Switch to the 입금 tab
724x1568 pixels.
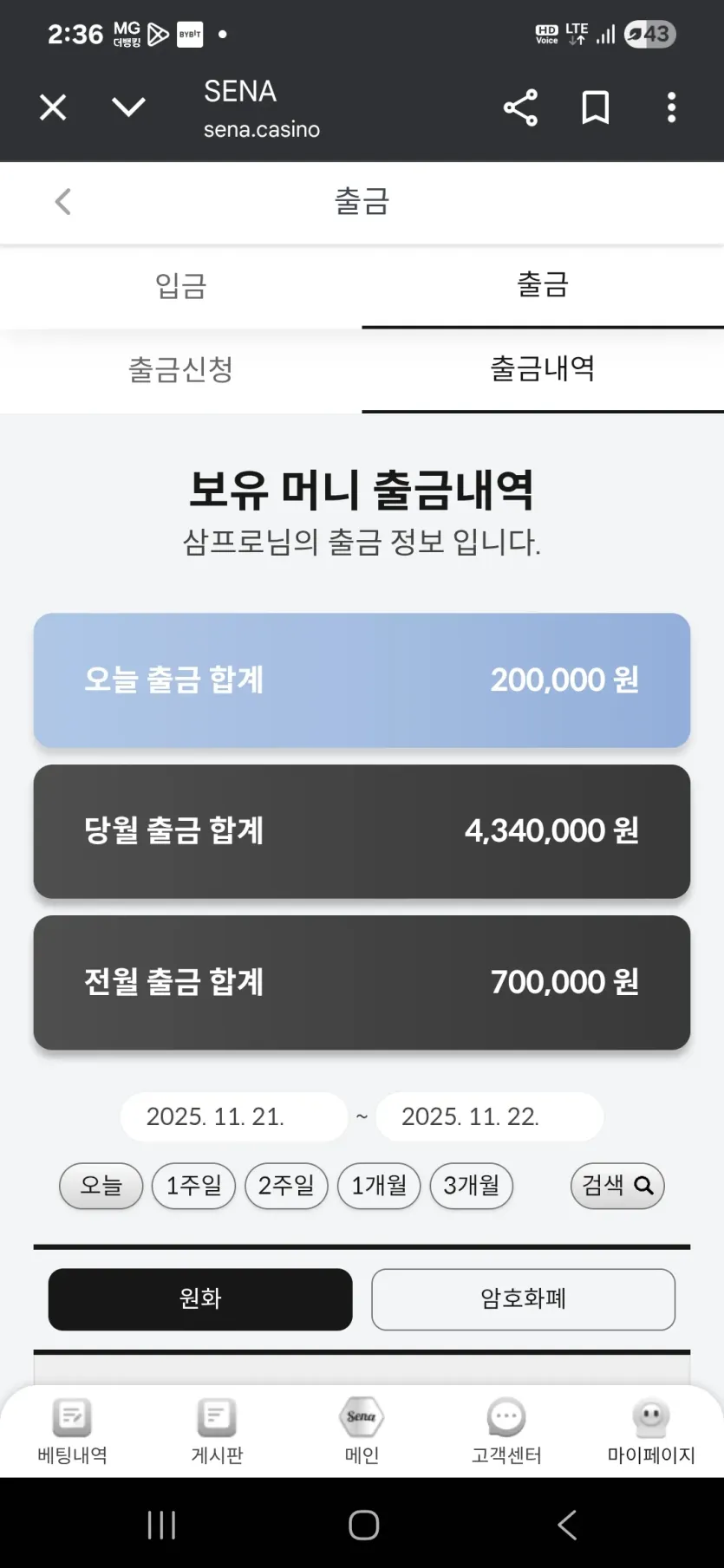(181, 286)
